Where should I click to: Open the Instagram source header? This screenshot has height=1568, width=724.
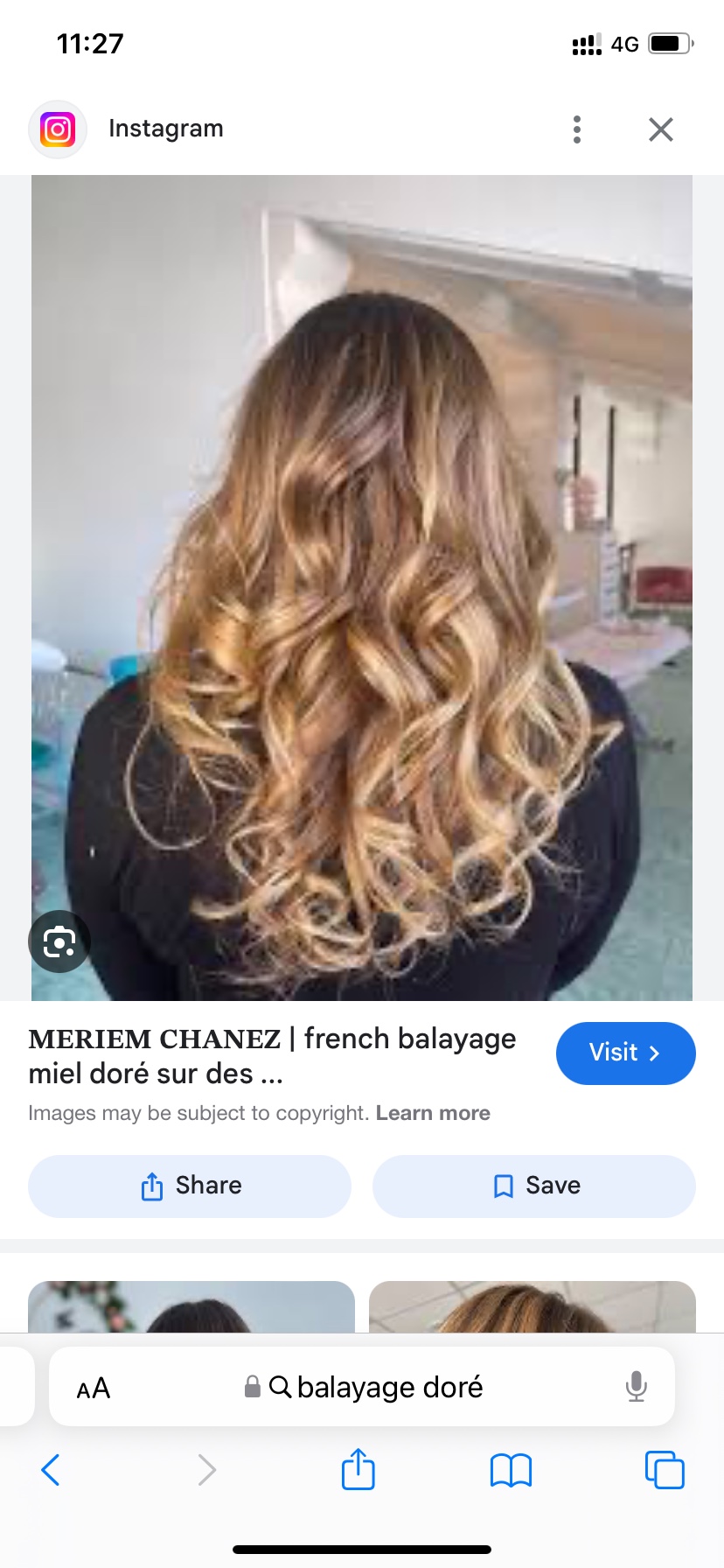(165, 129)
